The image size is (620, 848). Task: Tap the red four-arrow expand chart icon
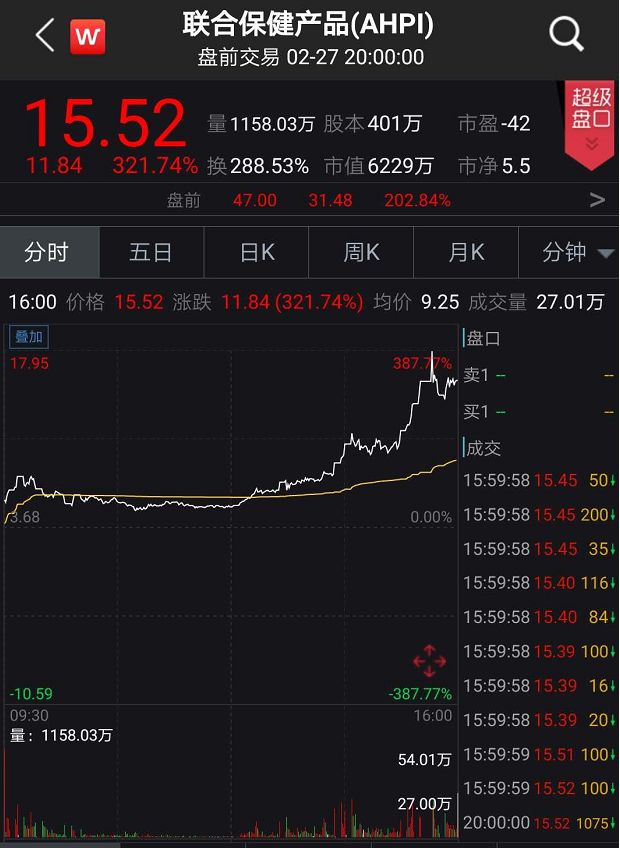[x=429, y=661]
